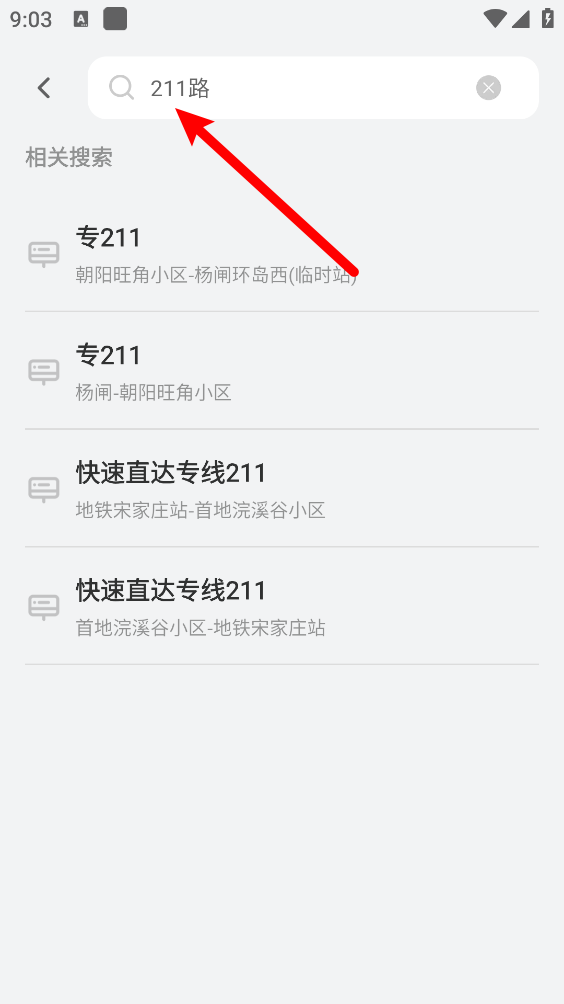Tap the search field showing 211路

point(313,88)
